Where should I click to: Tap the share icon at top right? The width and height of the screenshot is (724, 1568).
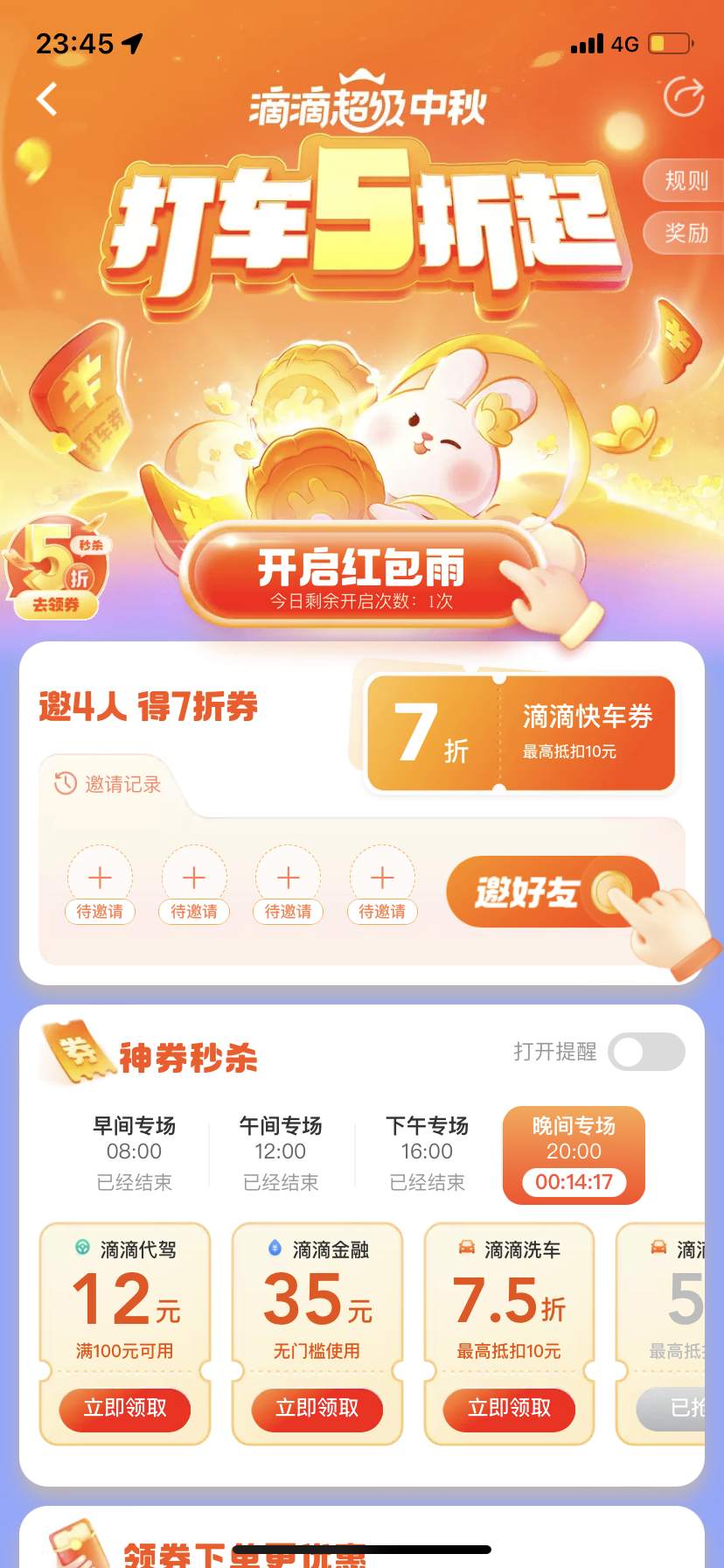[x=684, y=96]
